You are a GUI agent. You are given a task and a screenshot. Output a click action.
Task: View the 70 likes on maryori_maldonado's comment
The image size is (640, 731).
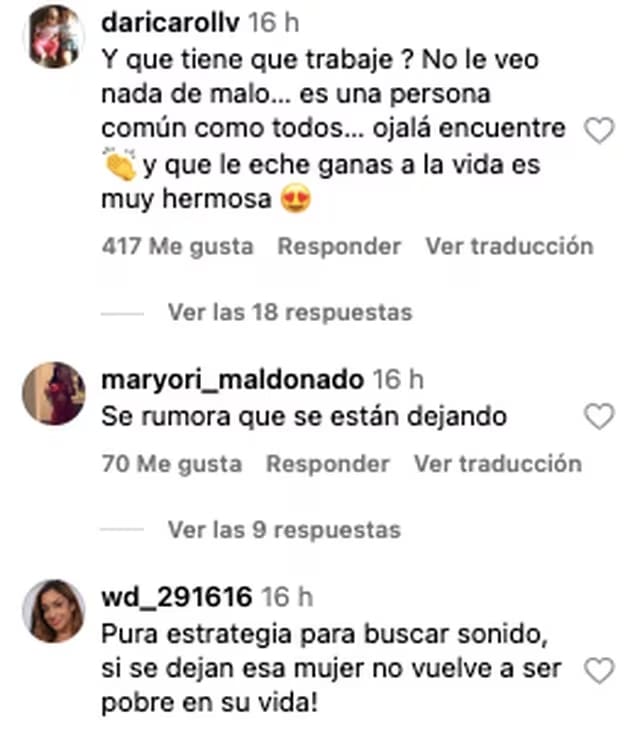171,464
